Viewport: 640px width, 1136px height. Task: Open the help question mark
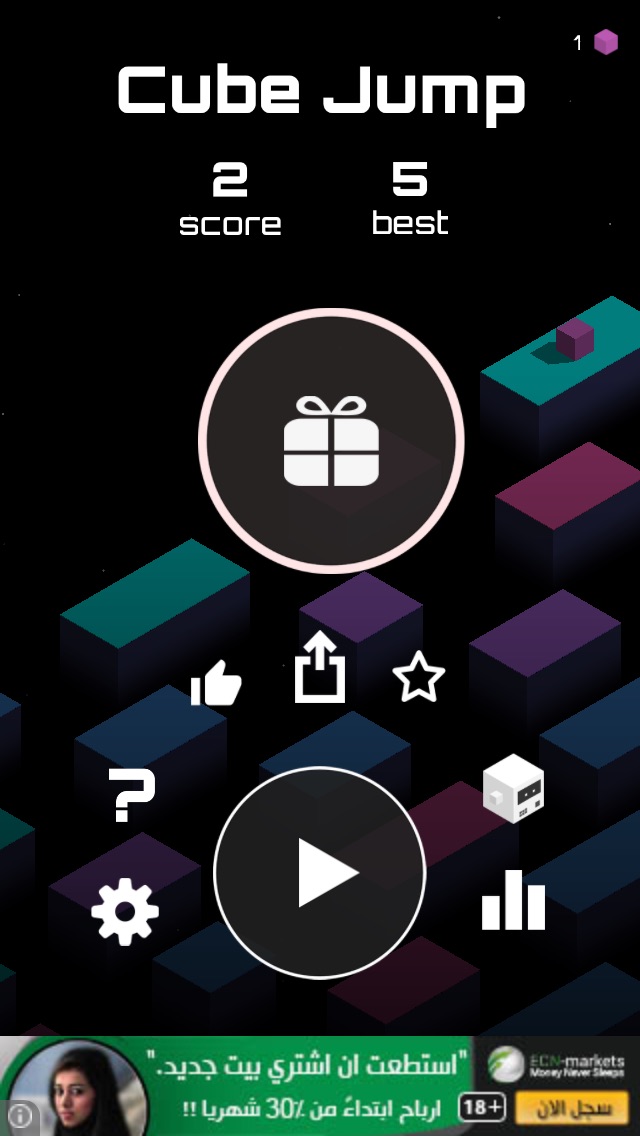pyautogui.click(x=132, y=795)
